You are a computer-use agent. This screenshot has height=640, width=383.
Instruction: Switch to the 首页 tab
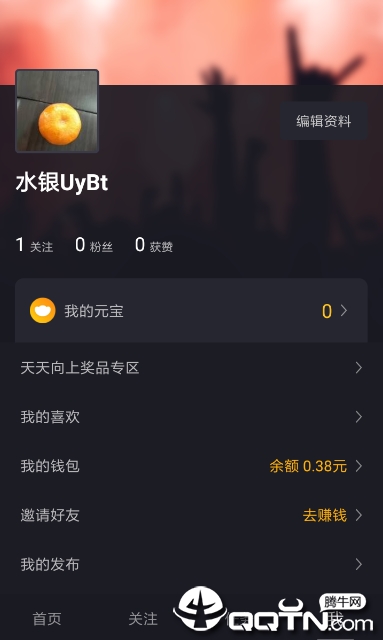(47, 619)
